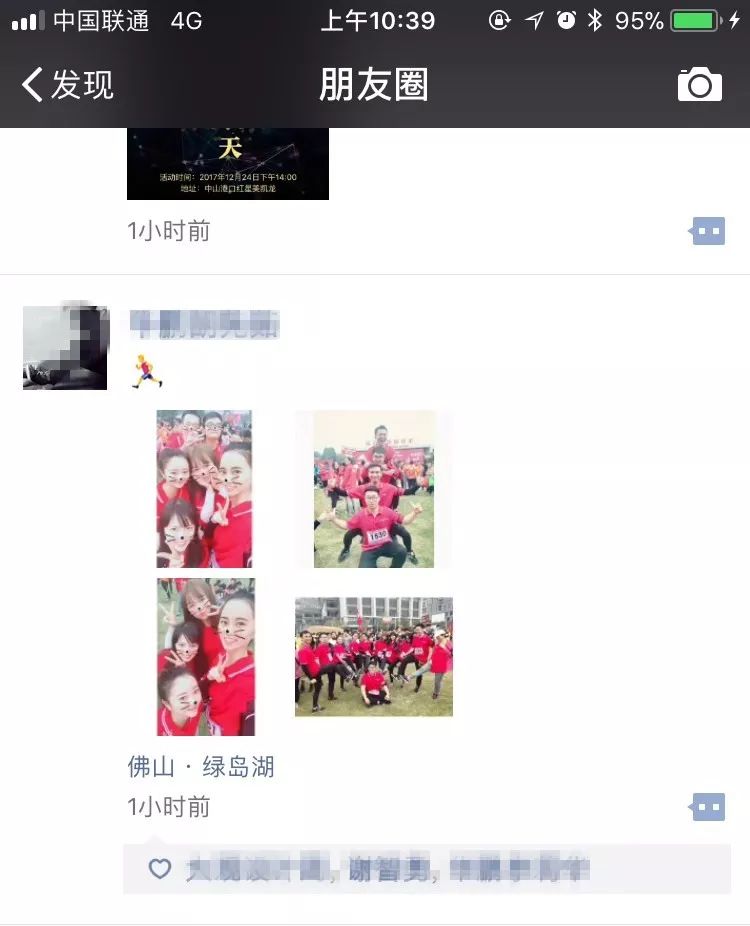This screenshot has width=750, height=926.
Task: Open the camera to post a moment
Action: coord(699,85)
